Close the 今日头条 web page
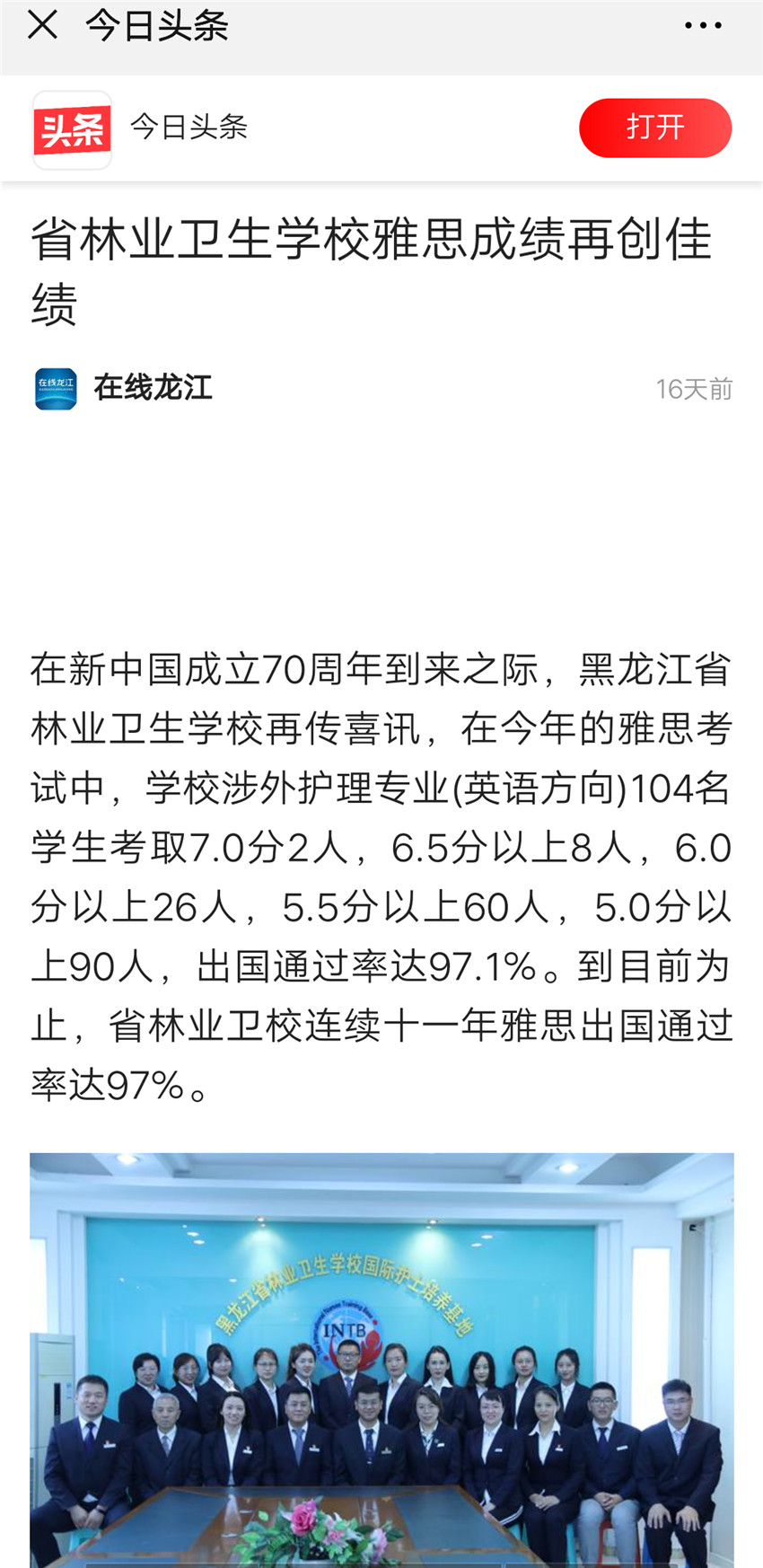The height and width of the screenshot is (1568, 763). pyautogui.click(x=42, y=25)
